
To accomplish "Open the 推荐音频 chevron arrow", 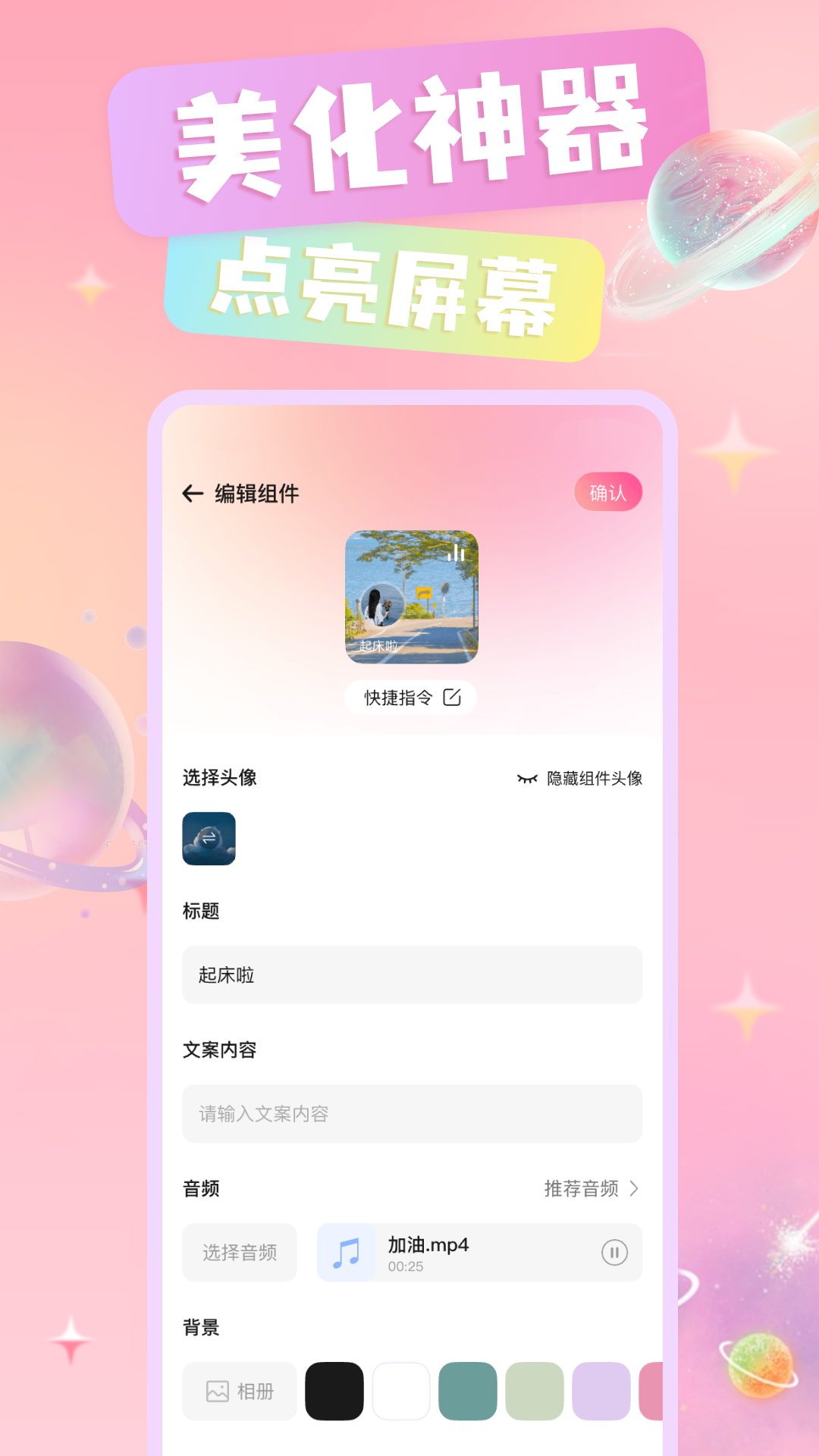I will click(634, 1188).
